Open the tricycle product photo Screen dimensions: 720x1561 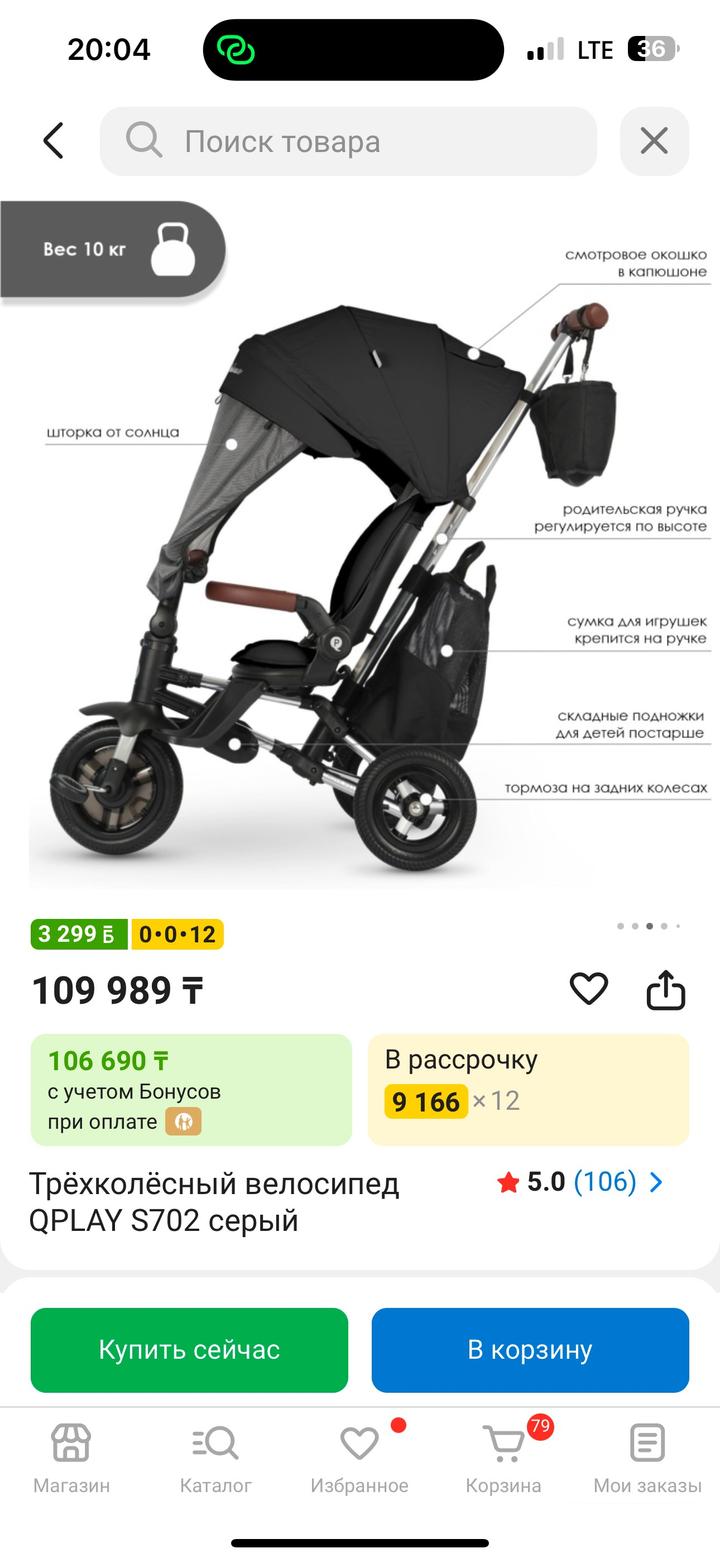360,560
